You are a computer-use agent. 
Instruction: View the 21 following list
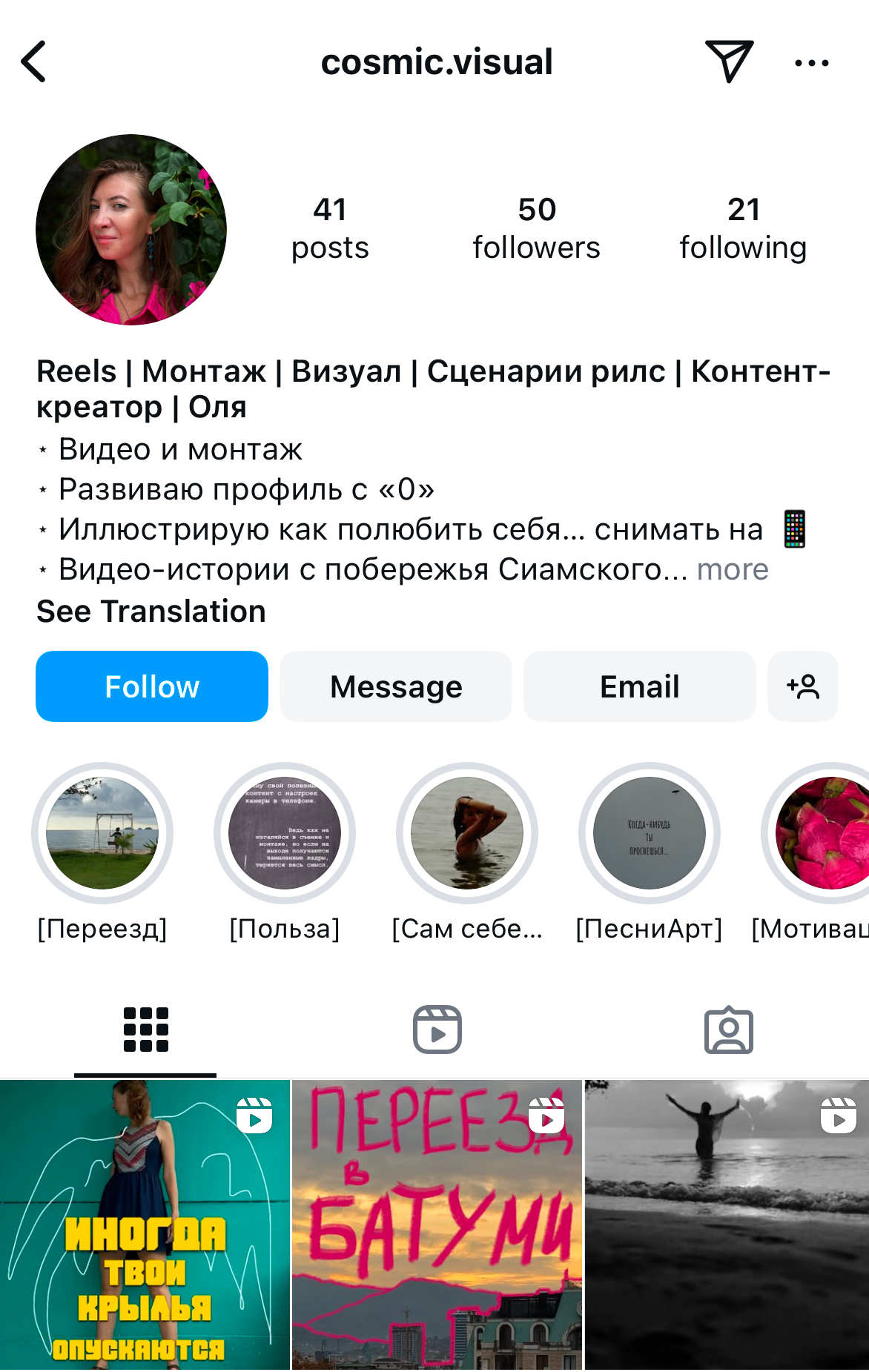pos(743,228)
